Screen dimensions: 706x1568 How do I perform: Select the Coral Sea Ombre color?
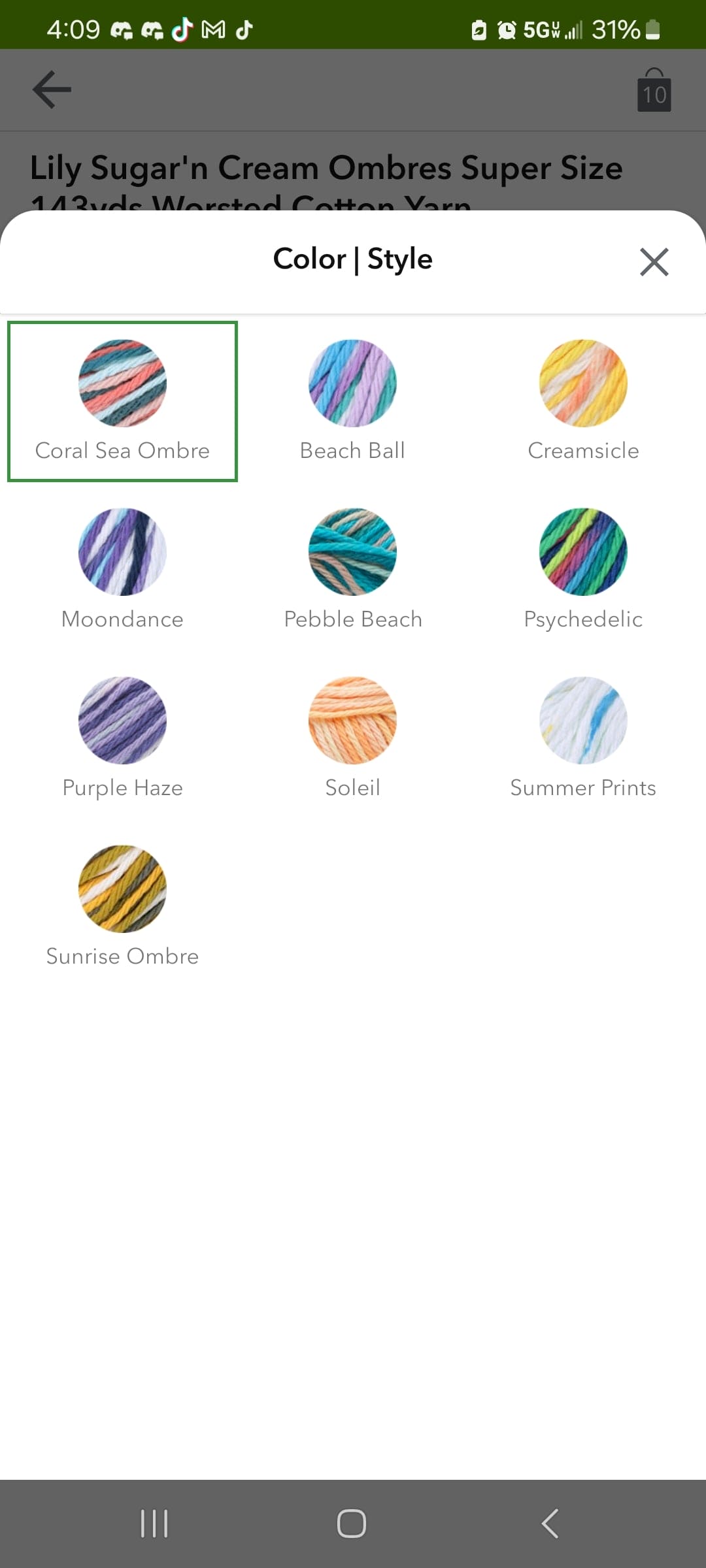pyautogui.click(x=122, y=400)
